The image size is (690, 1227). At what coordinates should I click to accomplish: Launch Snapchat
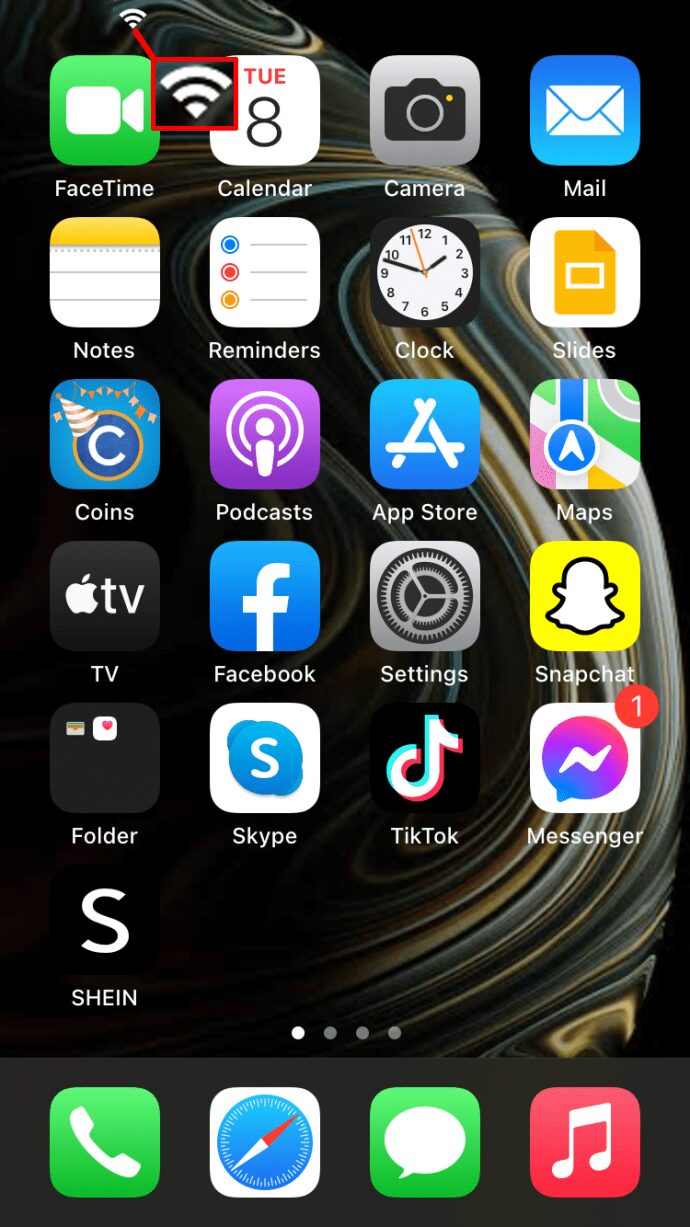[584, 597]
